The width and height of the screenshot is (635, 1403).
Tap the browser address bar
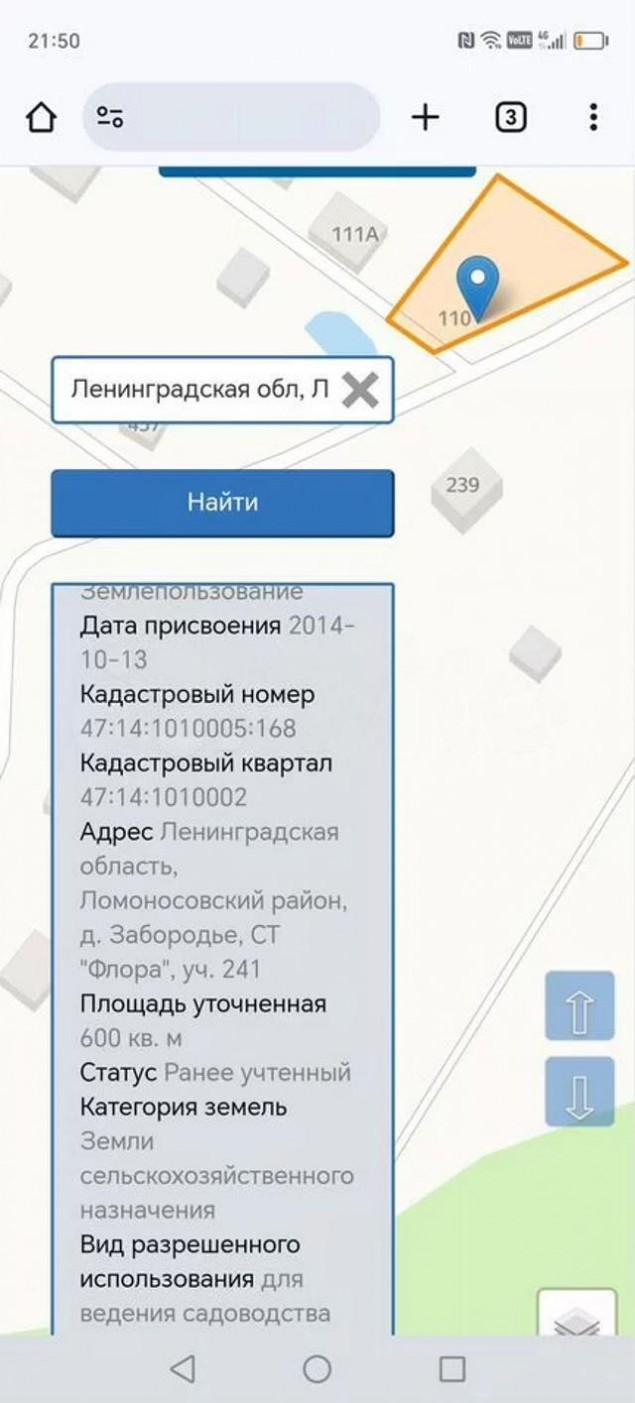point(231,117)
